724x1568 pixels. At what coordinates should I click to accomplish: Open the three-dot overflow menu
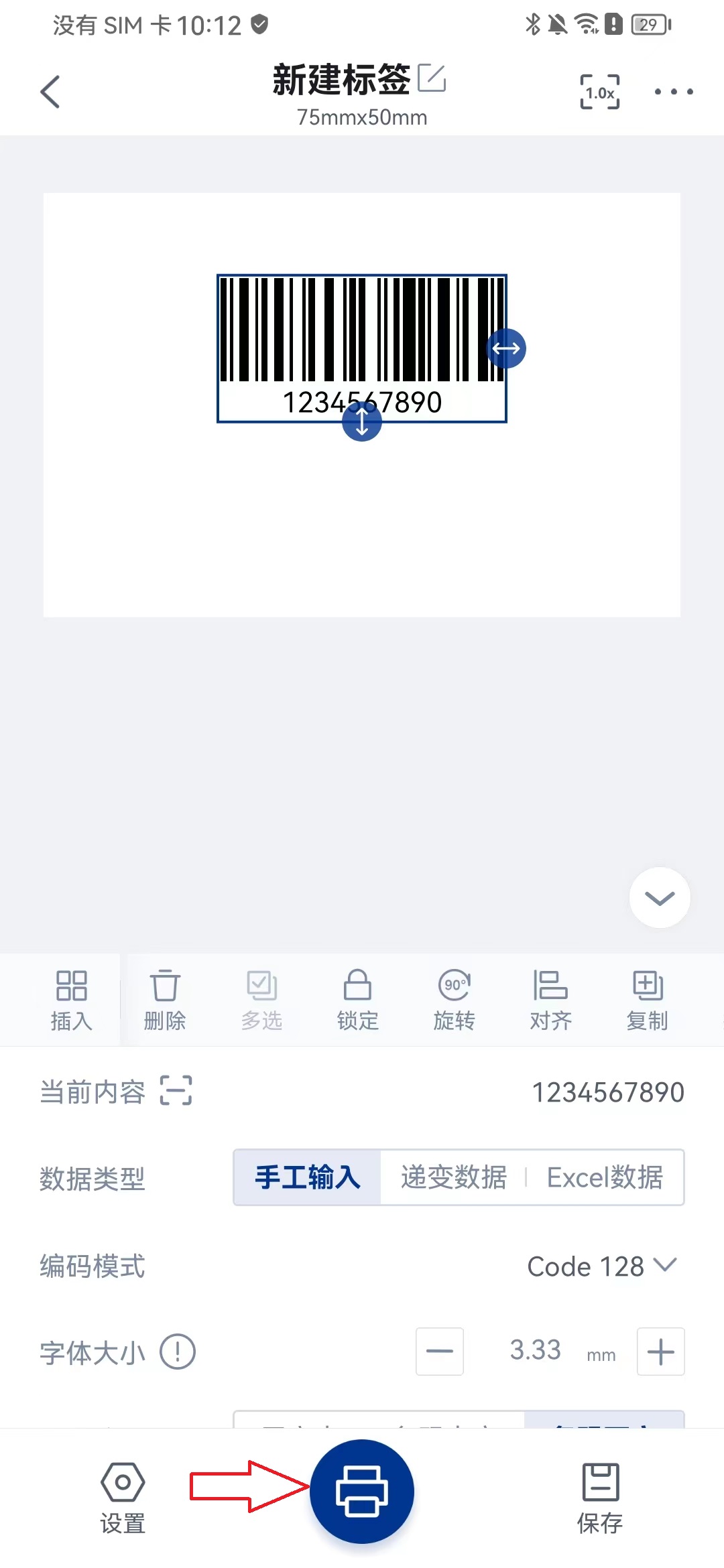click(673, 92)
